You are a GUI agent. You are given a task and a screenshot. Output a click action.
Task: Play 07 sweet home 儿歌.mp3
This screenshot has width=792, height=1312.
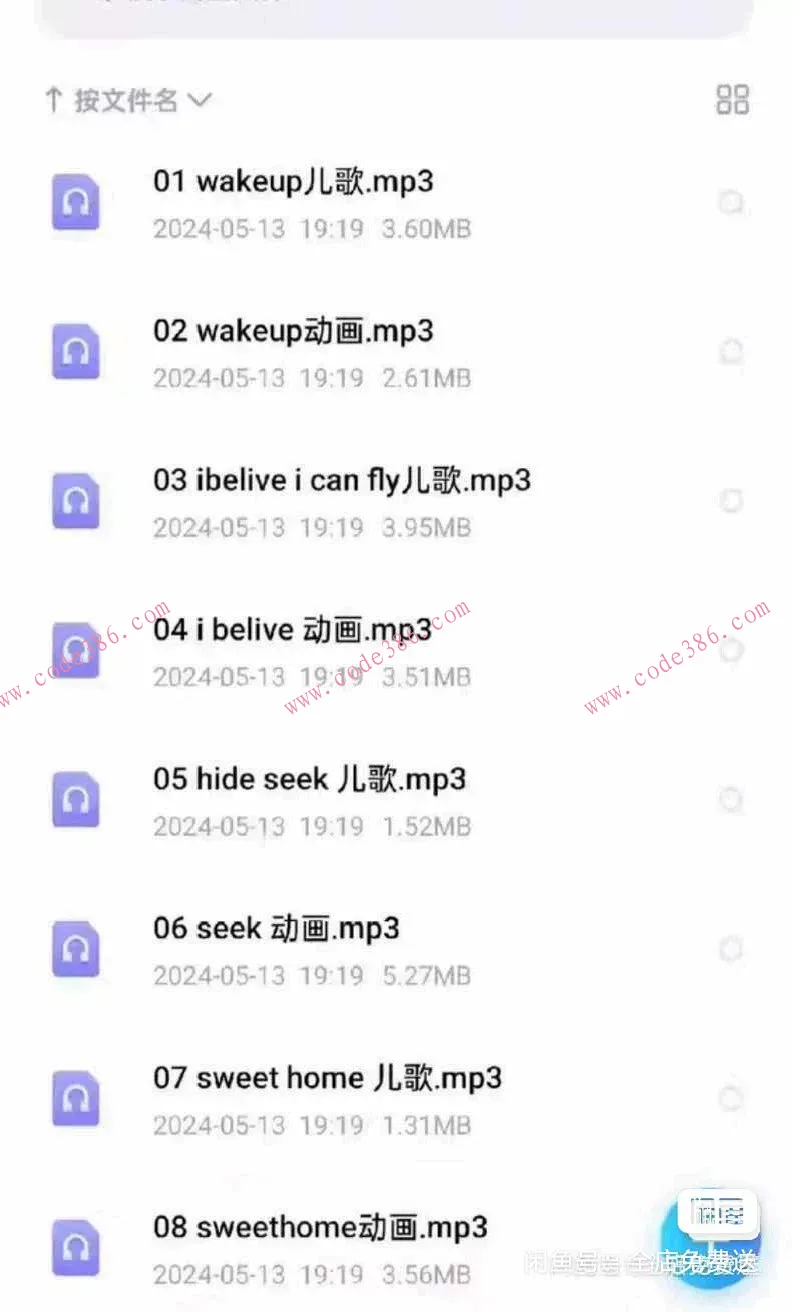click(327, 1078)
